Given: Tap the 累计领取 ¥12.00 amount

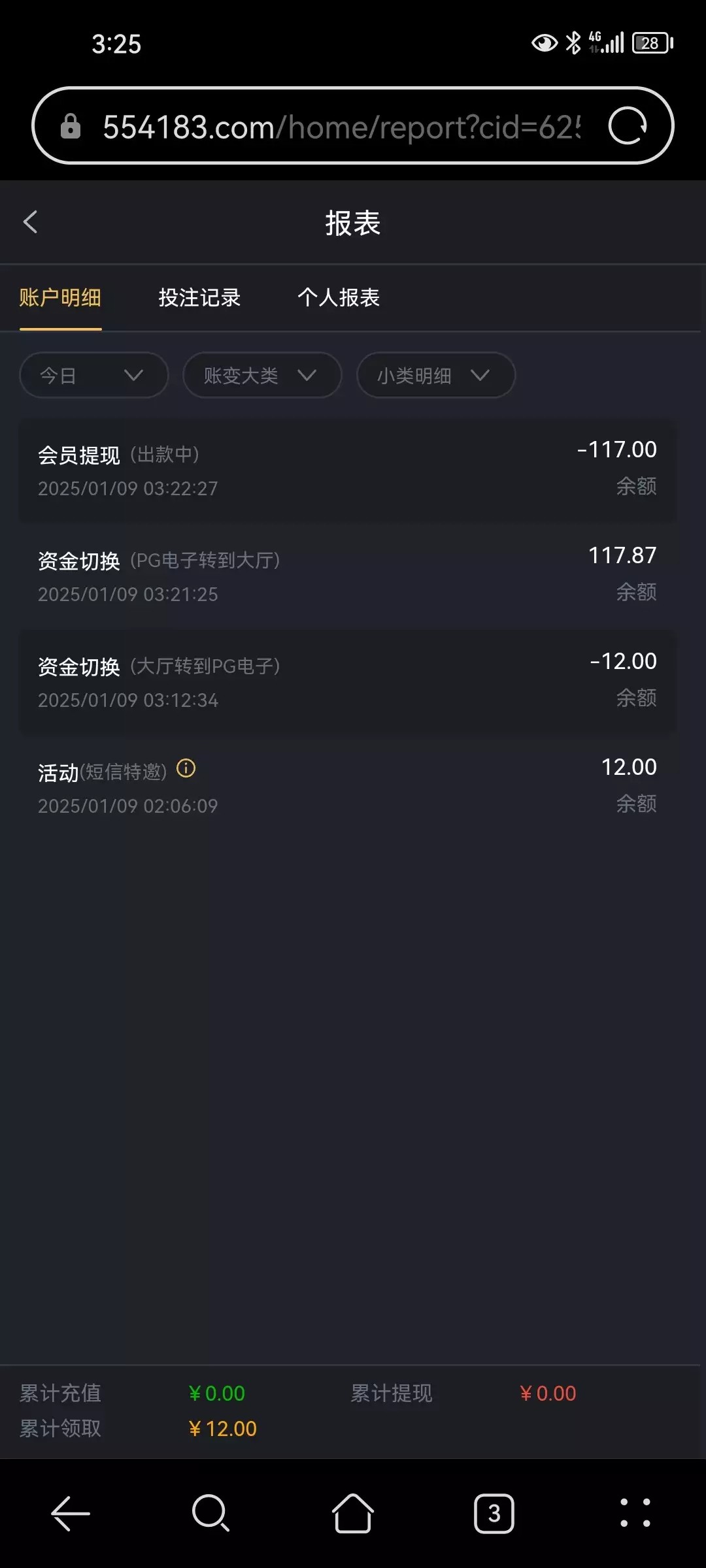Looking at the screenshot, I should [x=222, y=1428].
